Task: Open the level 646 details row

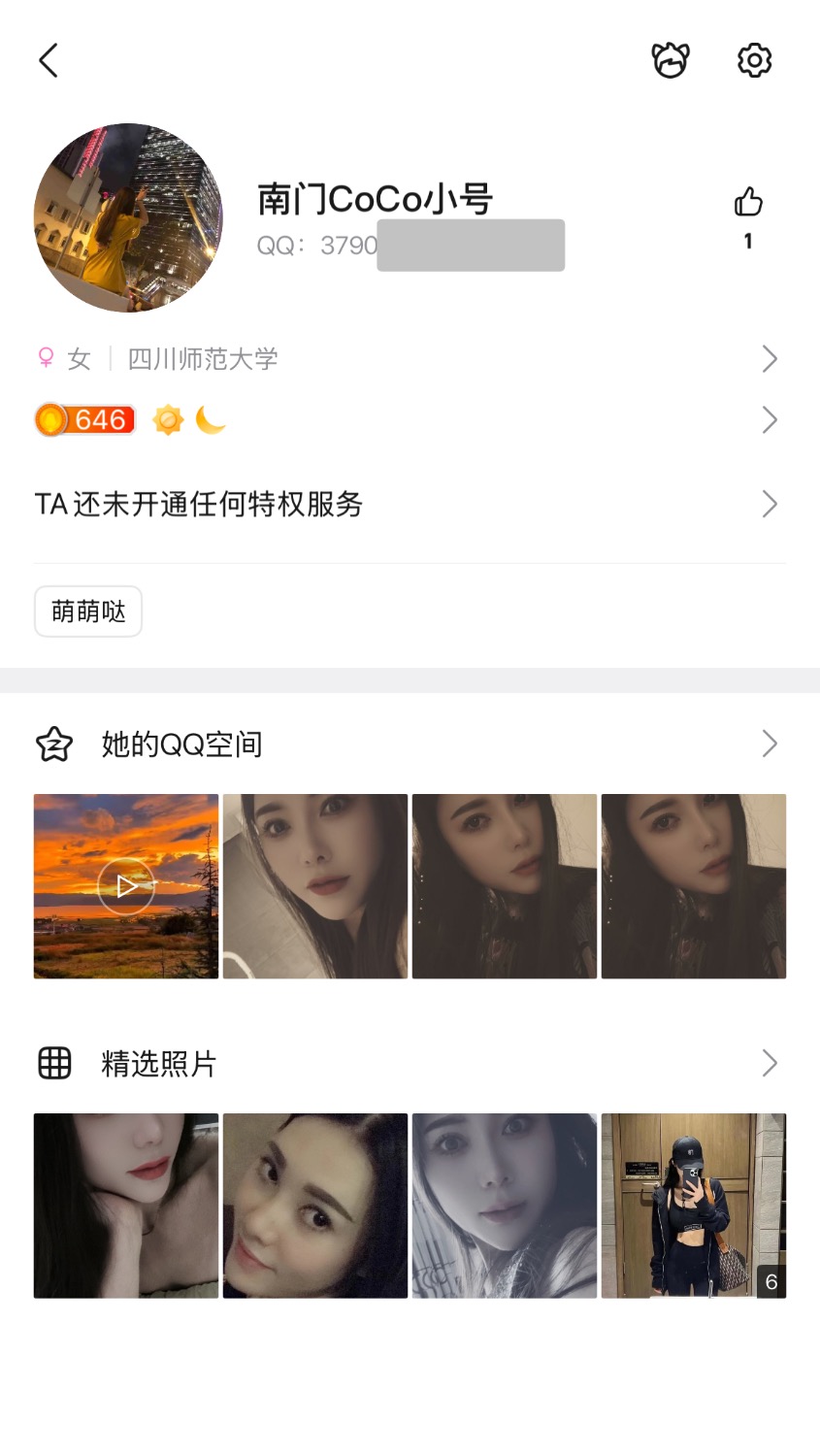Action: pyautogui.click(x=408, y=420)
